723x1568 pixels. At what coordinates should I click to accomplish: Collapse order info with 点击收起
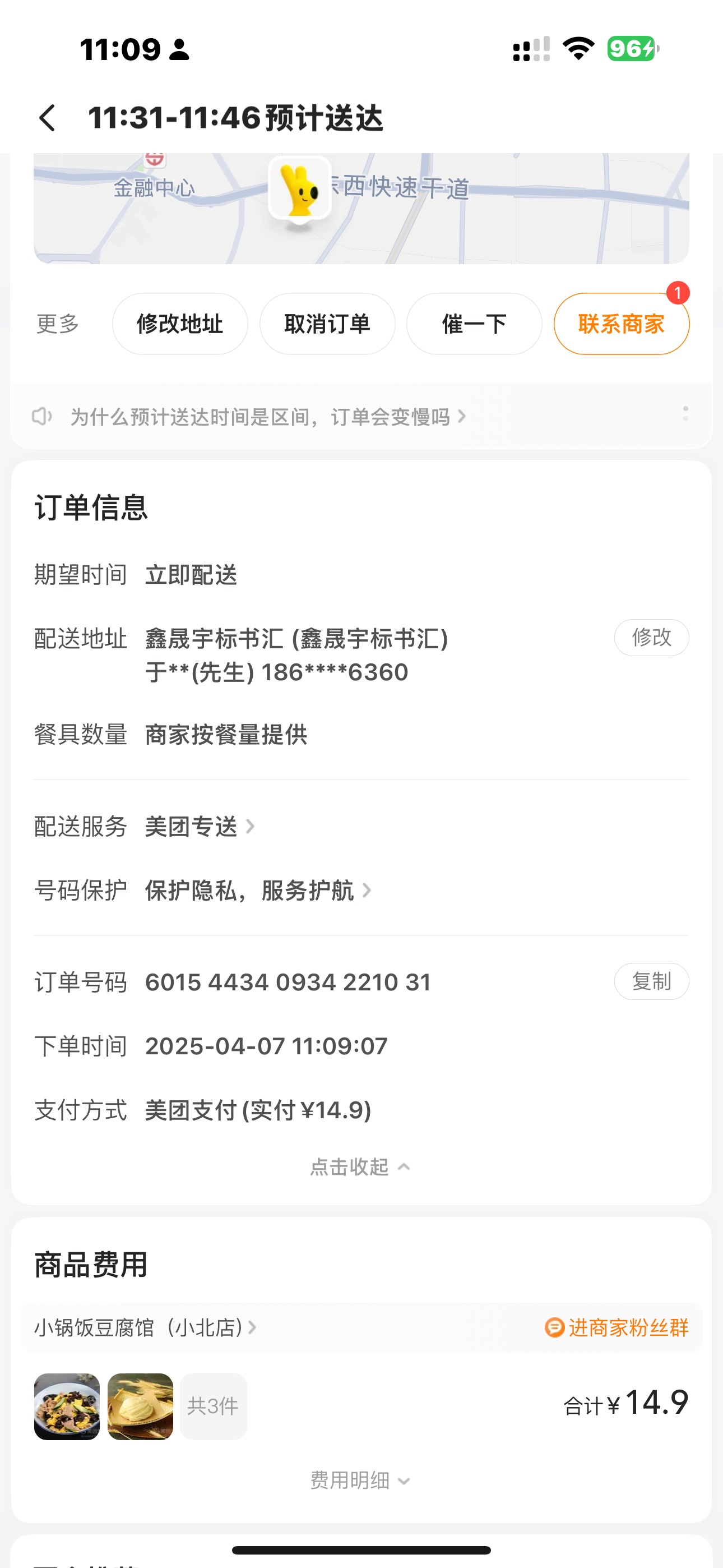coord(360,1167)
